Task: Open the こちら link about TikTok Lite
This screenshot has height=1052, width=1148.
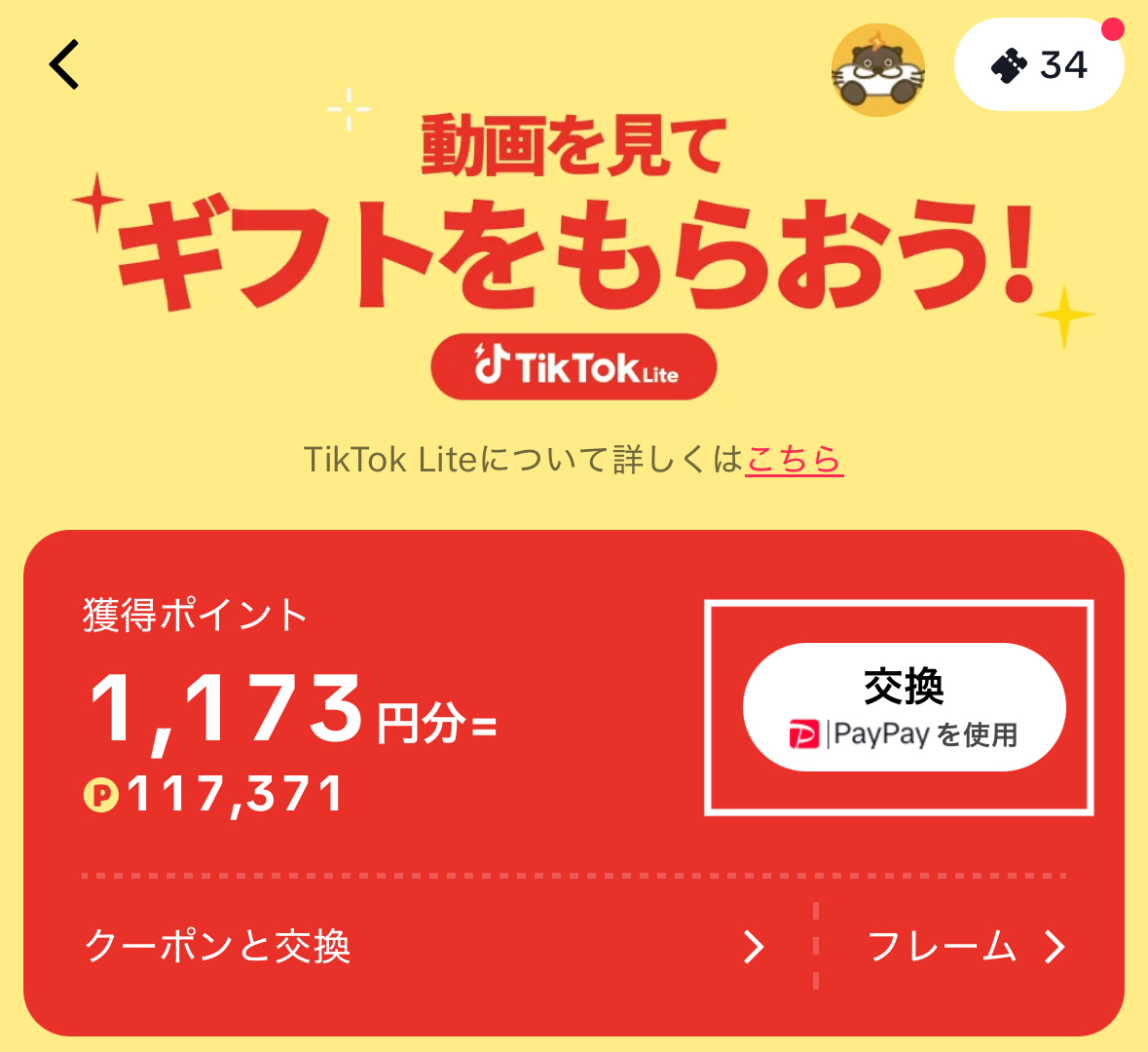Action: coord(794,459)
